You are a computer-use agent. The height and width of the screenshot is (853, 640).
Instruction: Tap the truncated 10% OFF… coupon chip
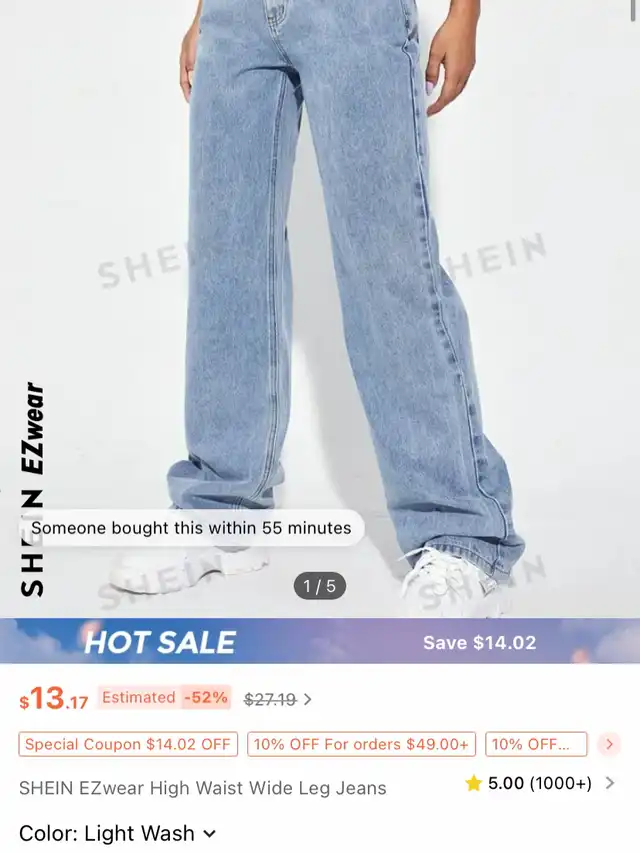[536, 744]
